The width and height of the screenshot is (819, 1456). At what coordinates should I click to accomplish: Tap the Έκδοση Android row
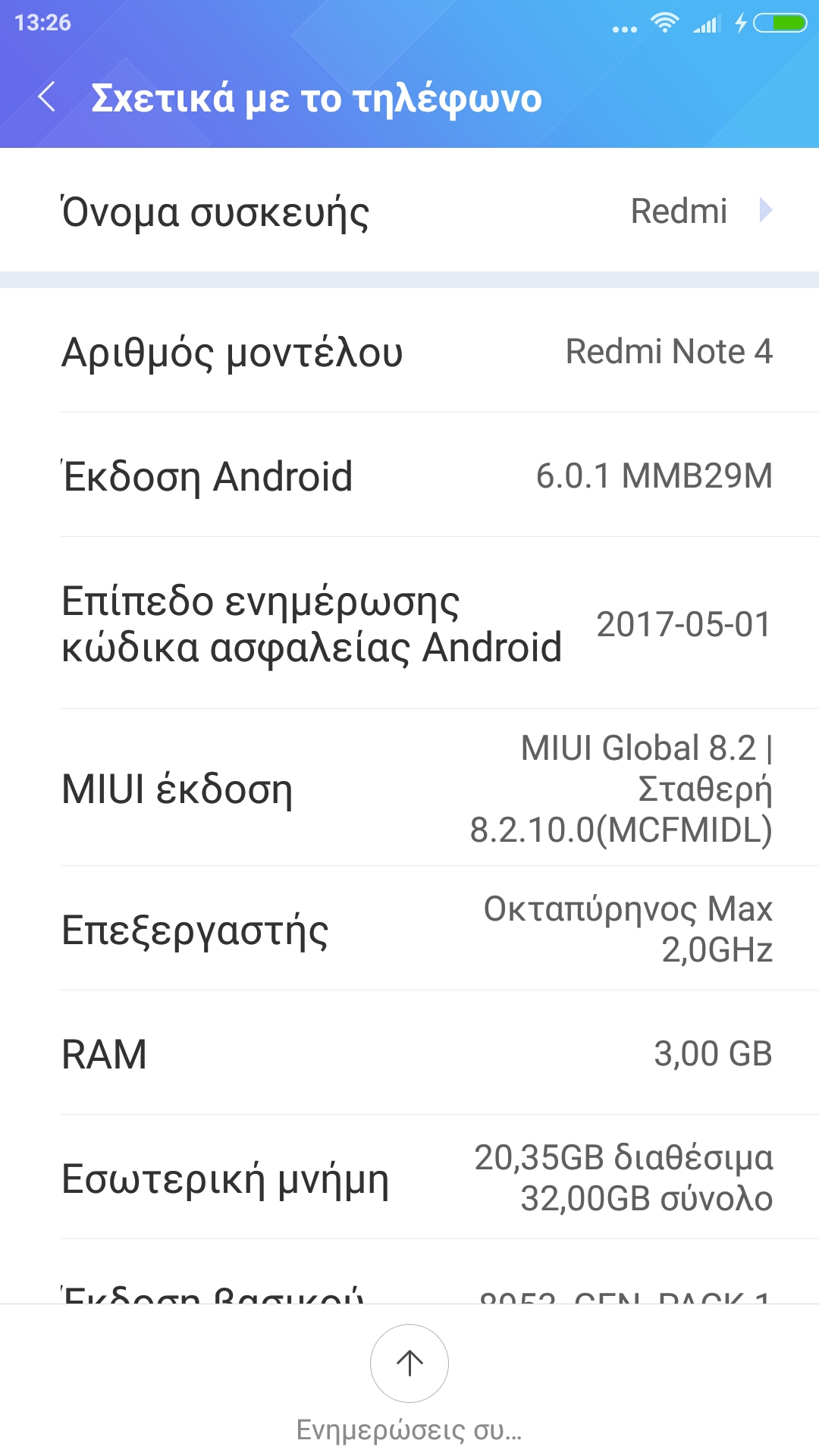pos(409,476)
